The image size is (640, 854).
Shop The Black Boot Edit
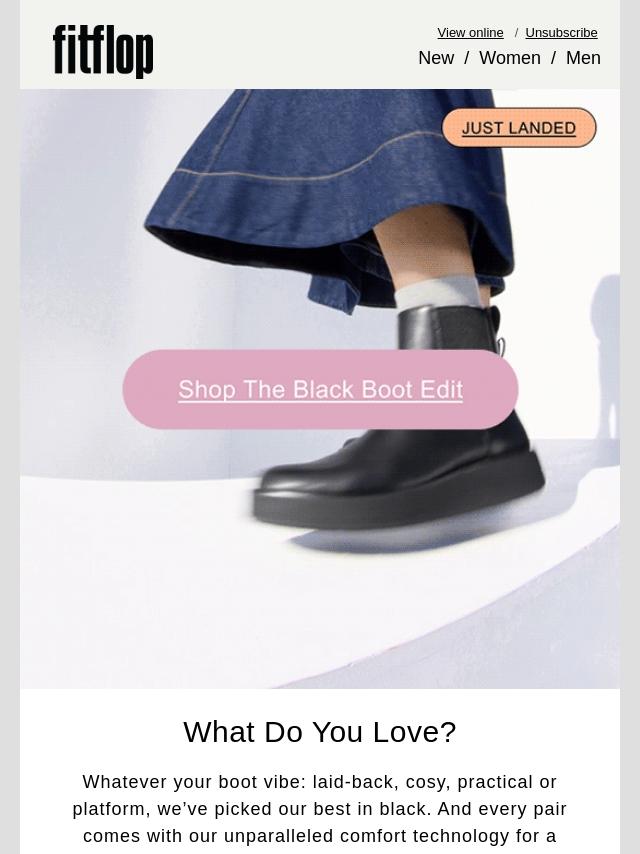(320, 389)
